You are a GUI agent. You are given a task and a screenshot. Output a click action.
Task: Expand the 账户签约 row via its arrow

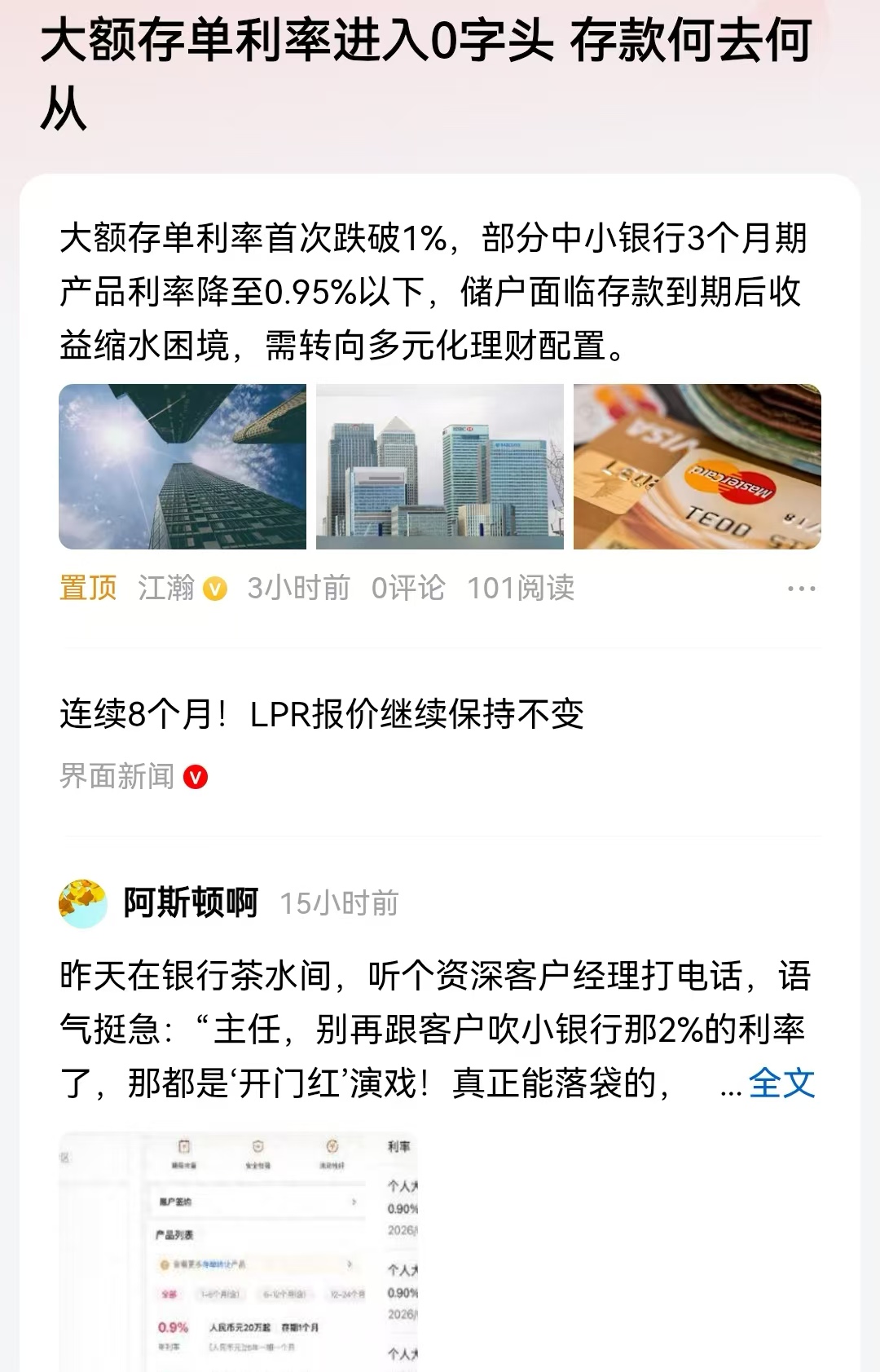pos(353,1202)
